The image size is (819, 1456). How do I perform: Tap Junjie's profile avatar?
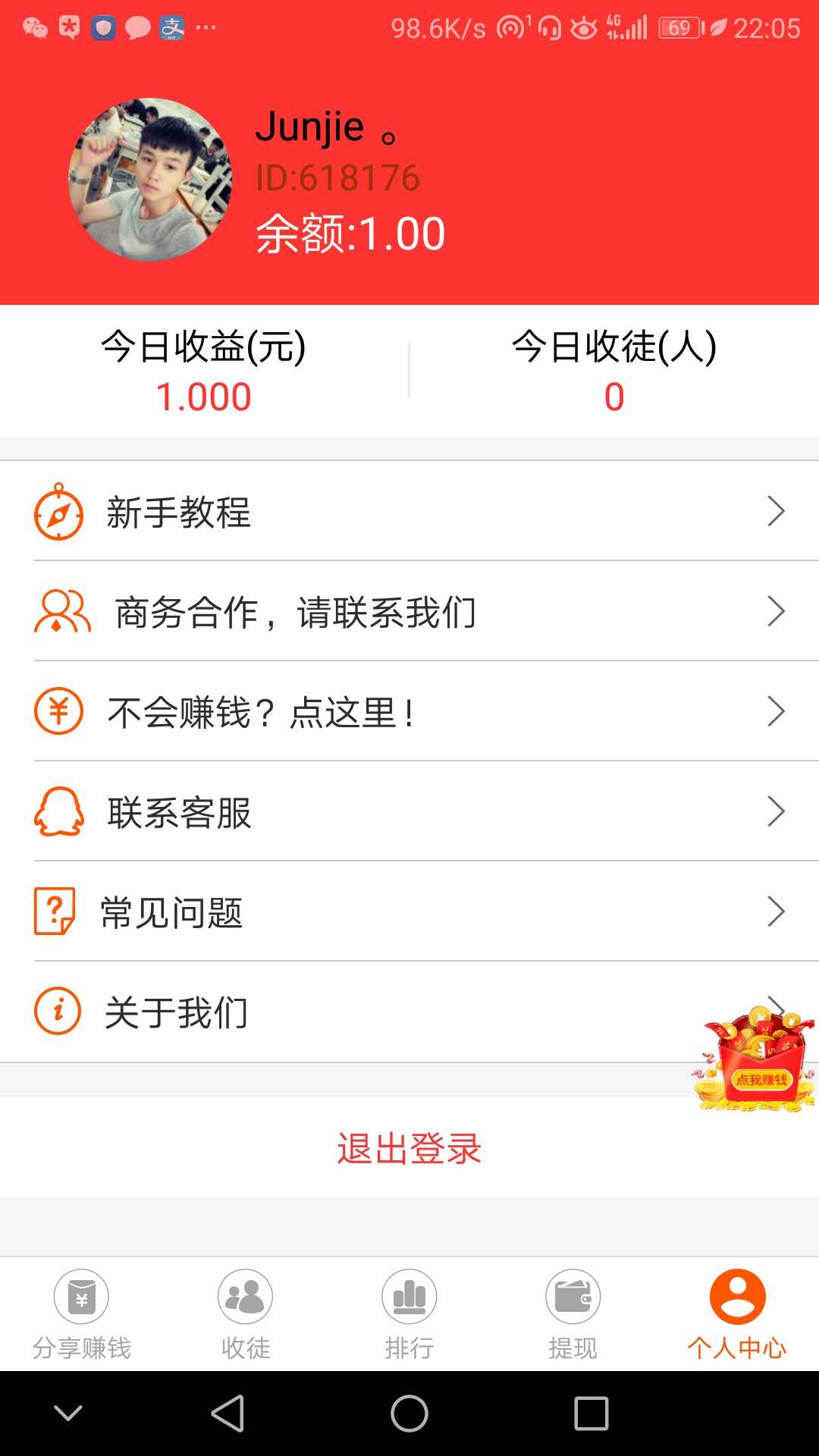coord(150,180)
